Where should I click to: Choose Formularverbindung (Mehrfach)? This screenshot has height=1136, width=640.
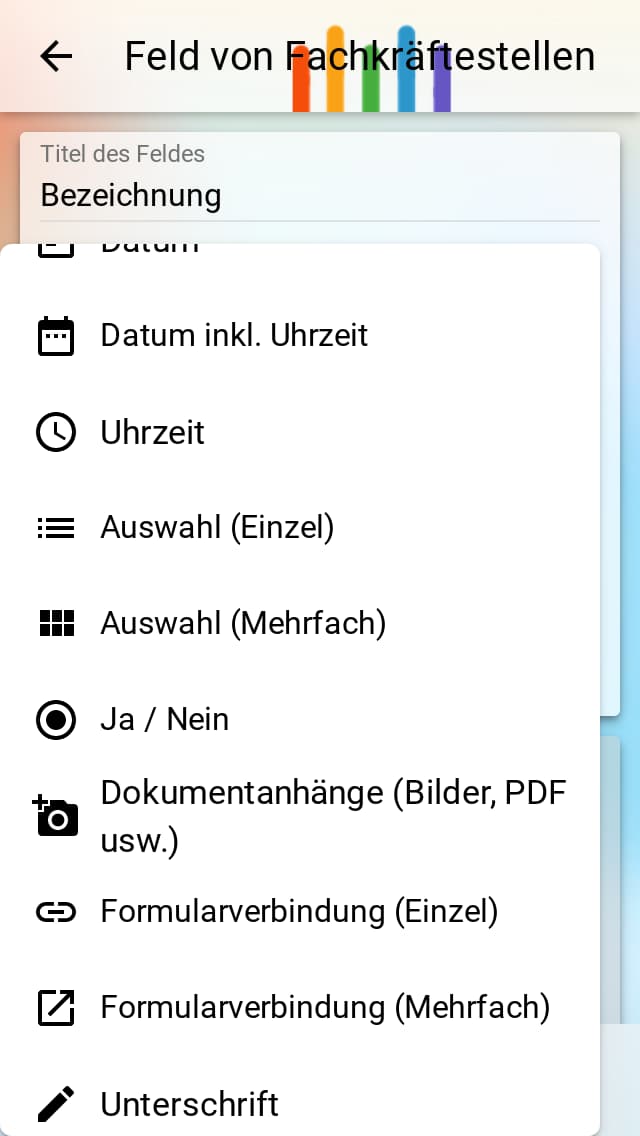pyautogui.click(x=300, y=1007)
